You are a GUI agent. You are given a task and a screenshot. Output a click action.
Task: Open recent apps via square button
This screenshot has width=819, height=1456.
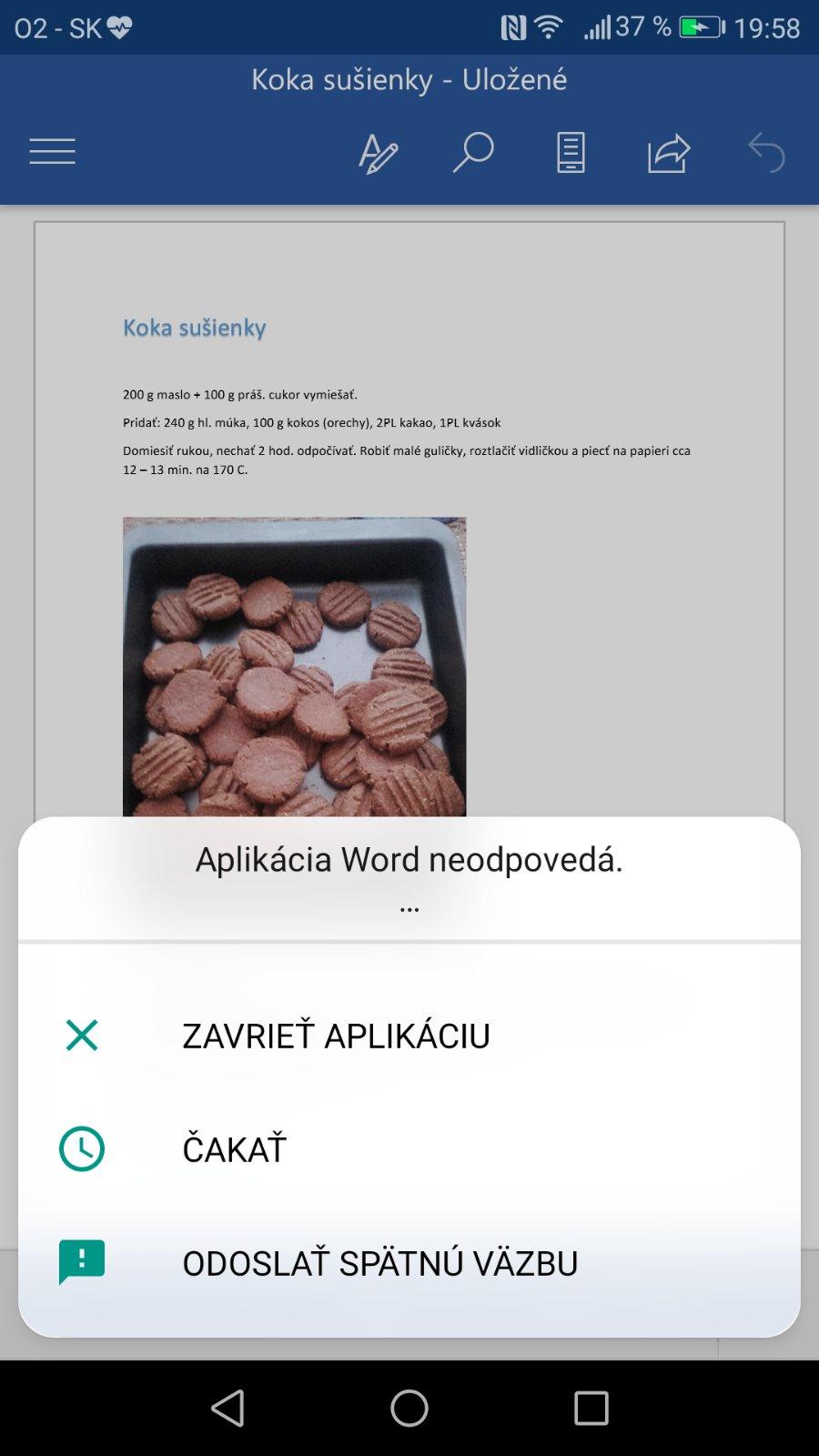[x=591, y=1408]
